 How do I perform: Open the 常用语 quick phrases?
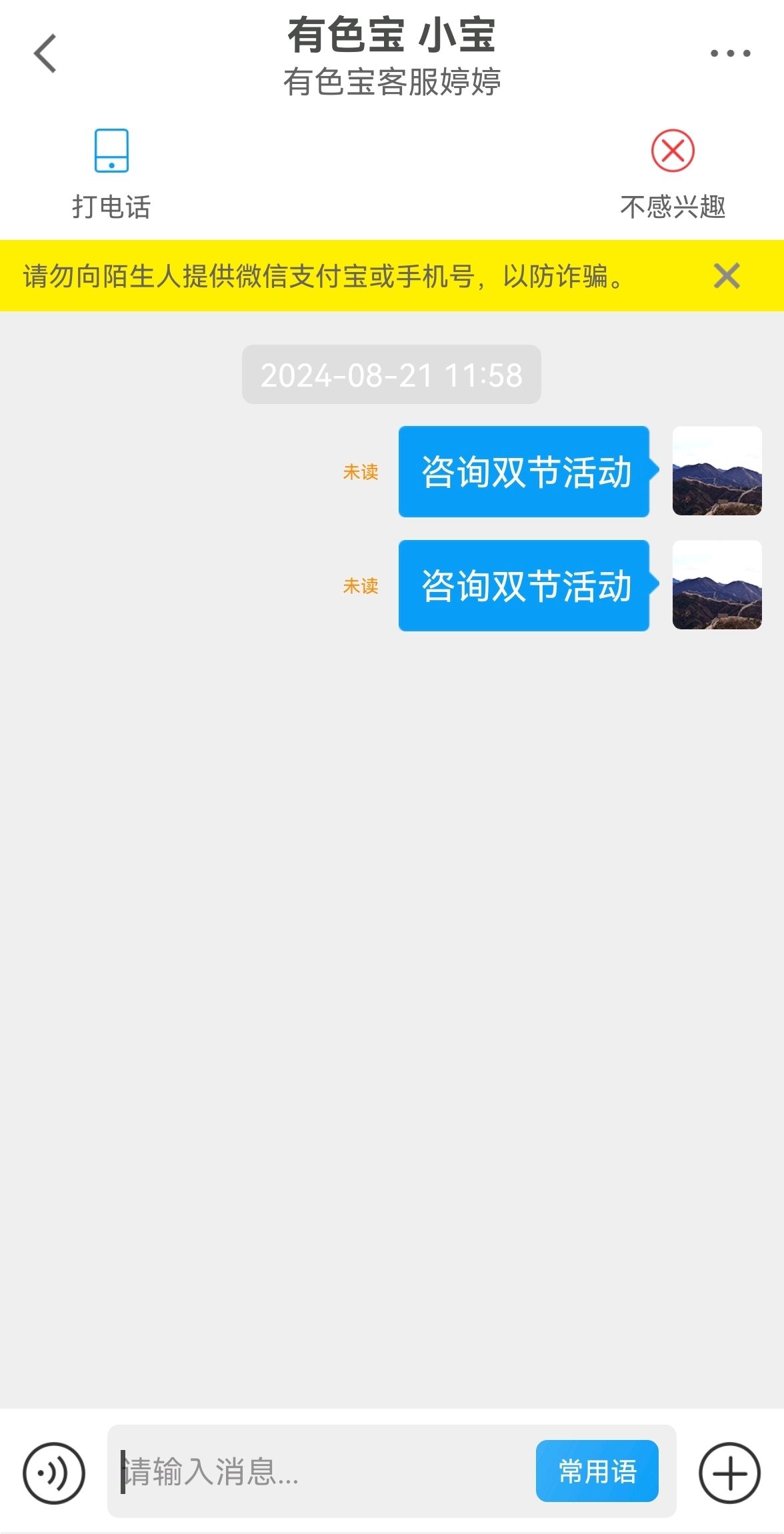click(x=597, y=1471)
